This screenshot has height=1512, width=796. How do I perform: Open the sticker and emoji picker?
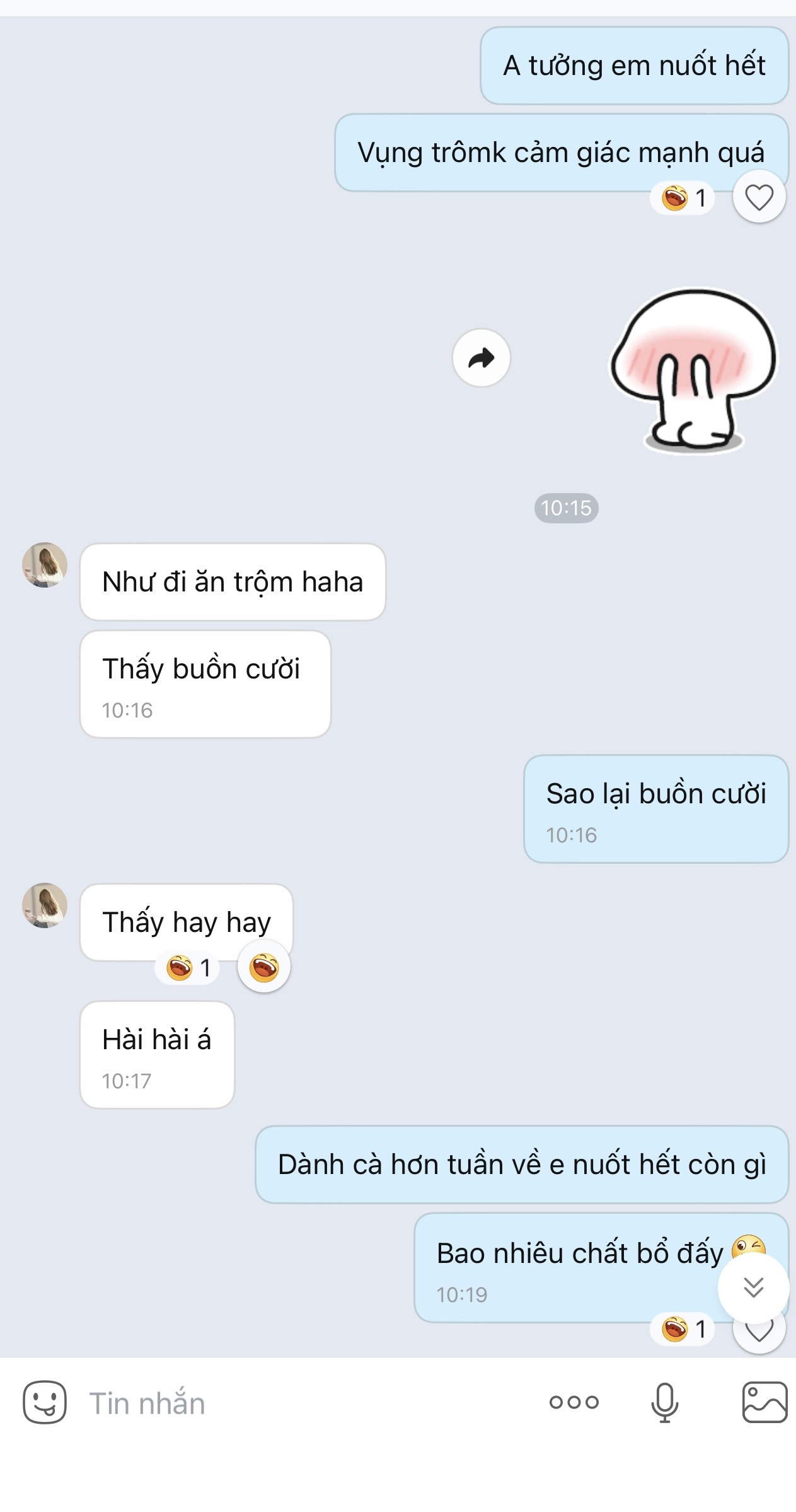click(44, 1402)
